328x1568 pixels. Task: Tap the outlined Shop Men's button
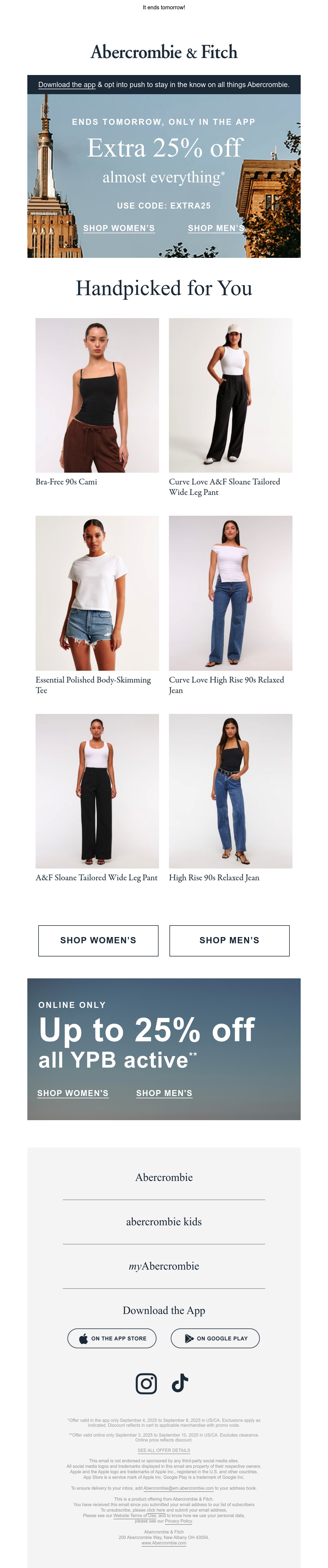pos(230,940)
